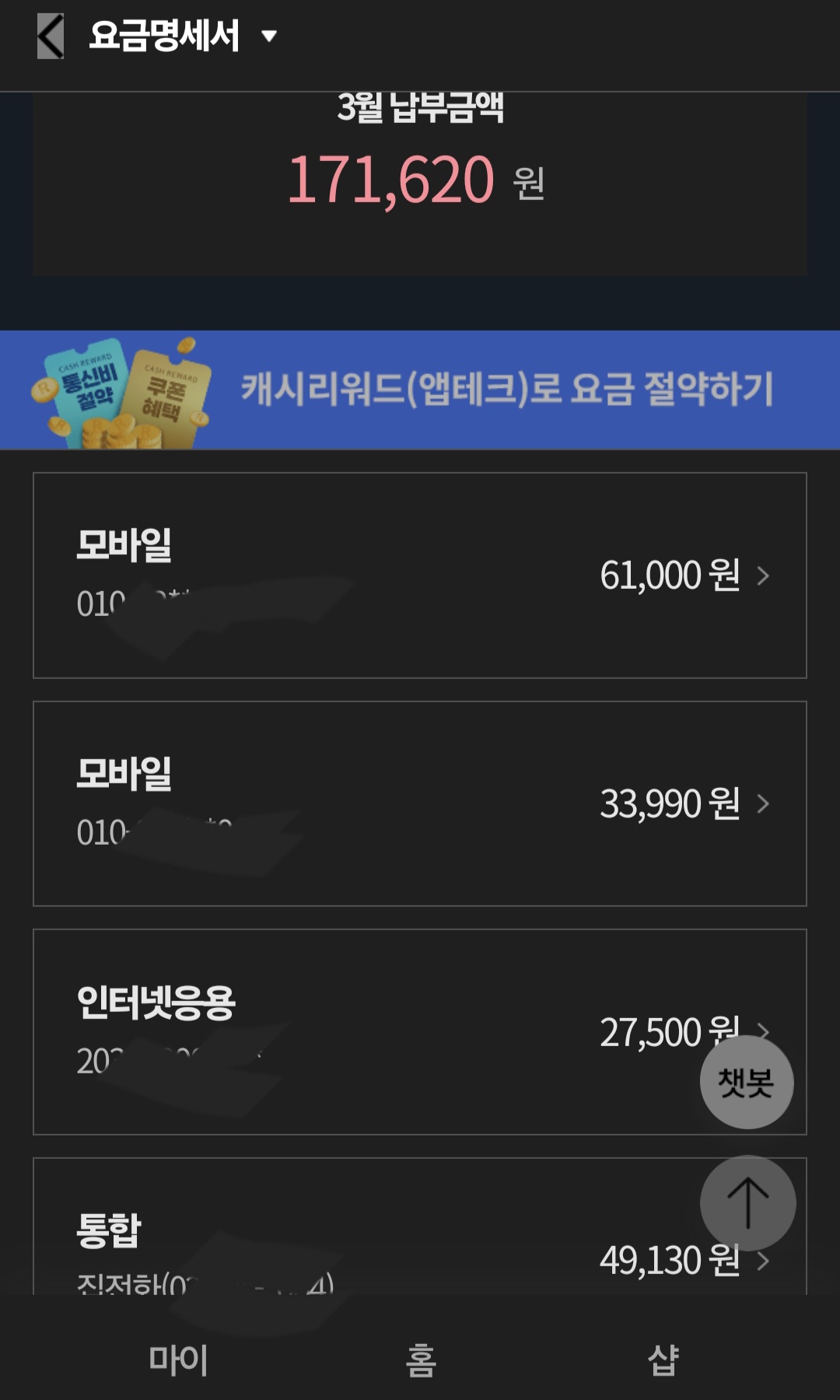
Task: Open the 요금명세서 dropdown menu
Action: 268,36
